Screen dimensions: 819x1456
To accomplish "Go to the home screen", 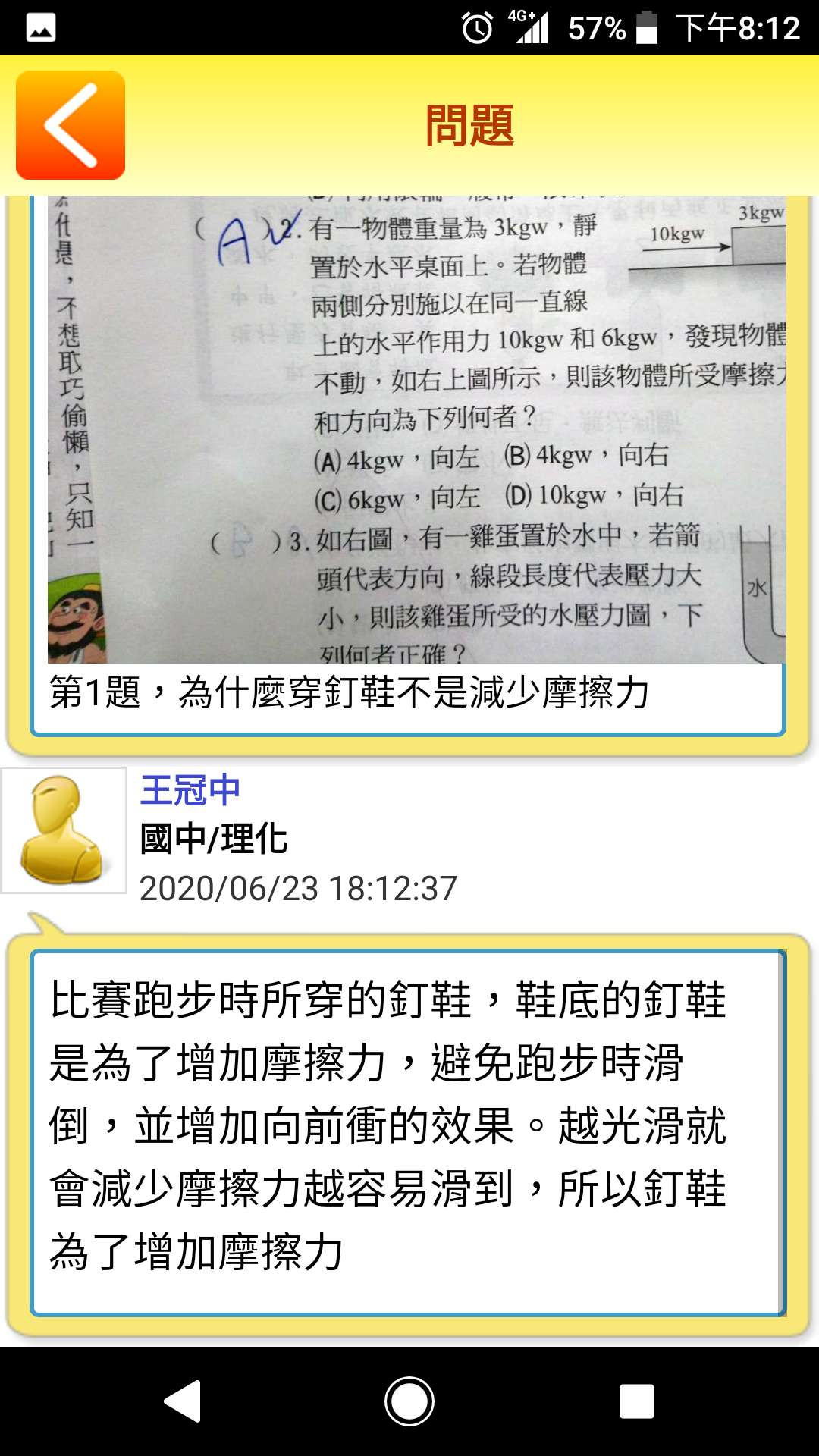I will (x=409, y=1401).
